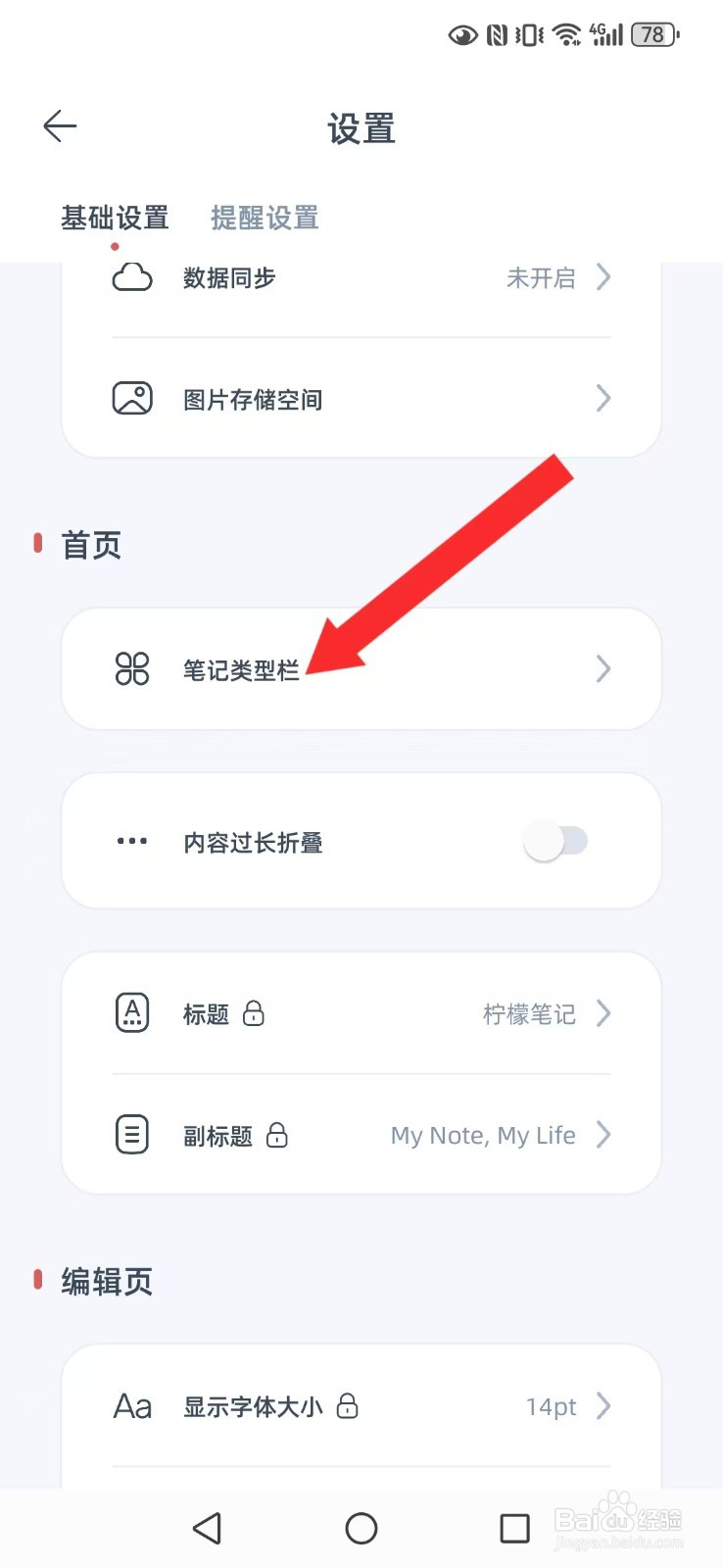
Task: Tap the back arrow to leave 设置
Action: (x=59, y=125)
